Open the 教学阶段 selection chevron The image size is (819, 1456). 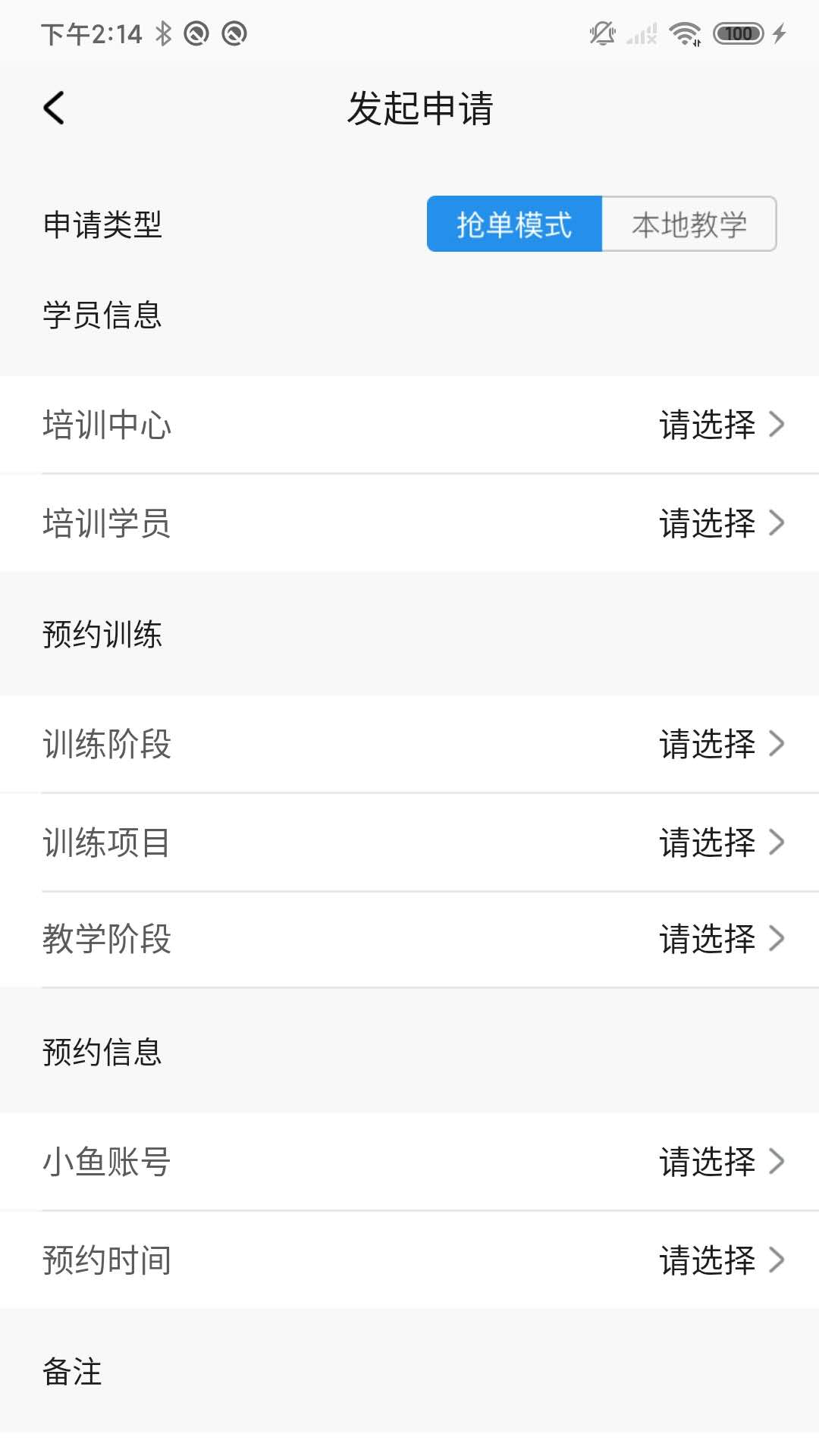point(777,940)
